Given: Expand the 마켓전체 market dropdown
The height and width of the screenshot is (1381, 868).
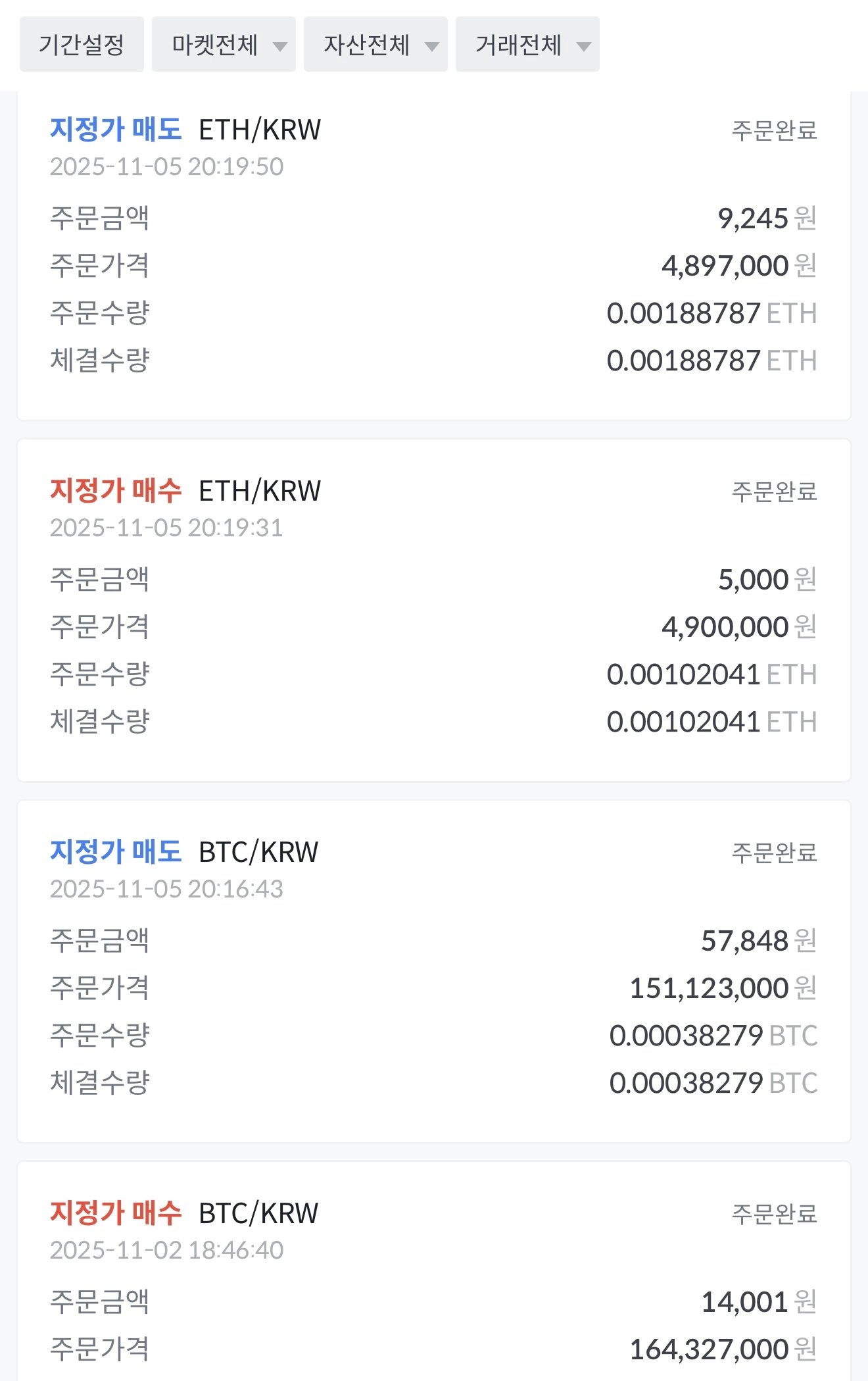Looking at the screenshot, I should click(x=224, y=45).
